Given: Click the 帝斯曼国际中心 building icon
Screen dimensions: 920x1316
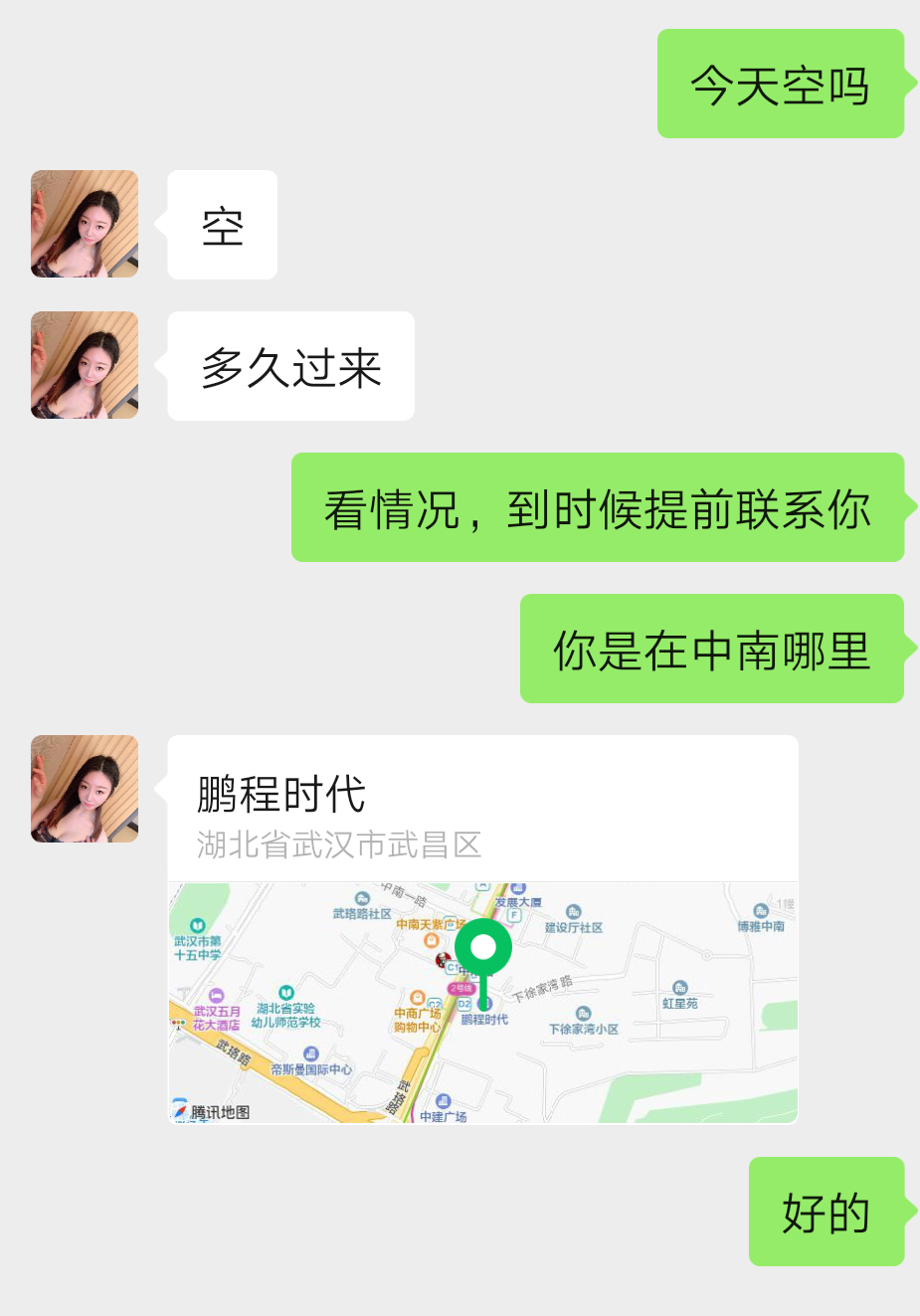Looking at the screenshot, I should click(310, 1053).
